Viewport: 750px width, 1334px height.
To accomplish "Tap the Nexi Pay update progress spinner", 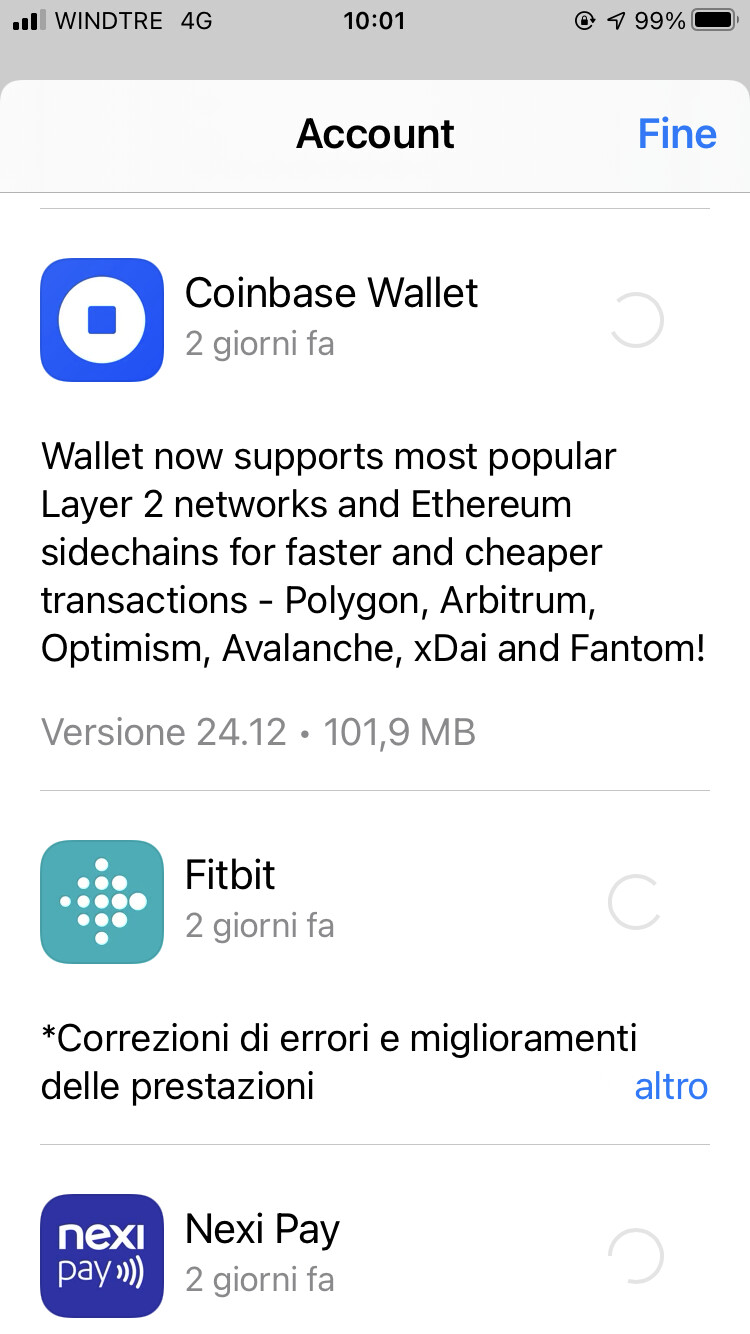I will point(636,1256).
